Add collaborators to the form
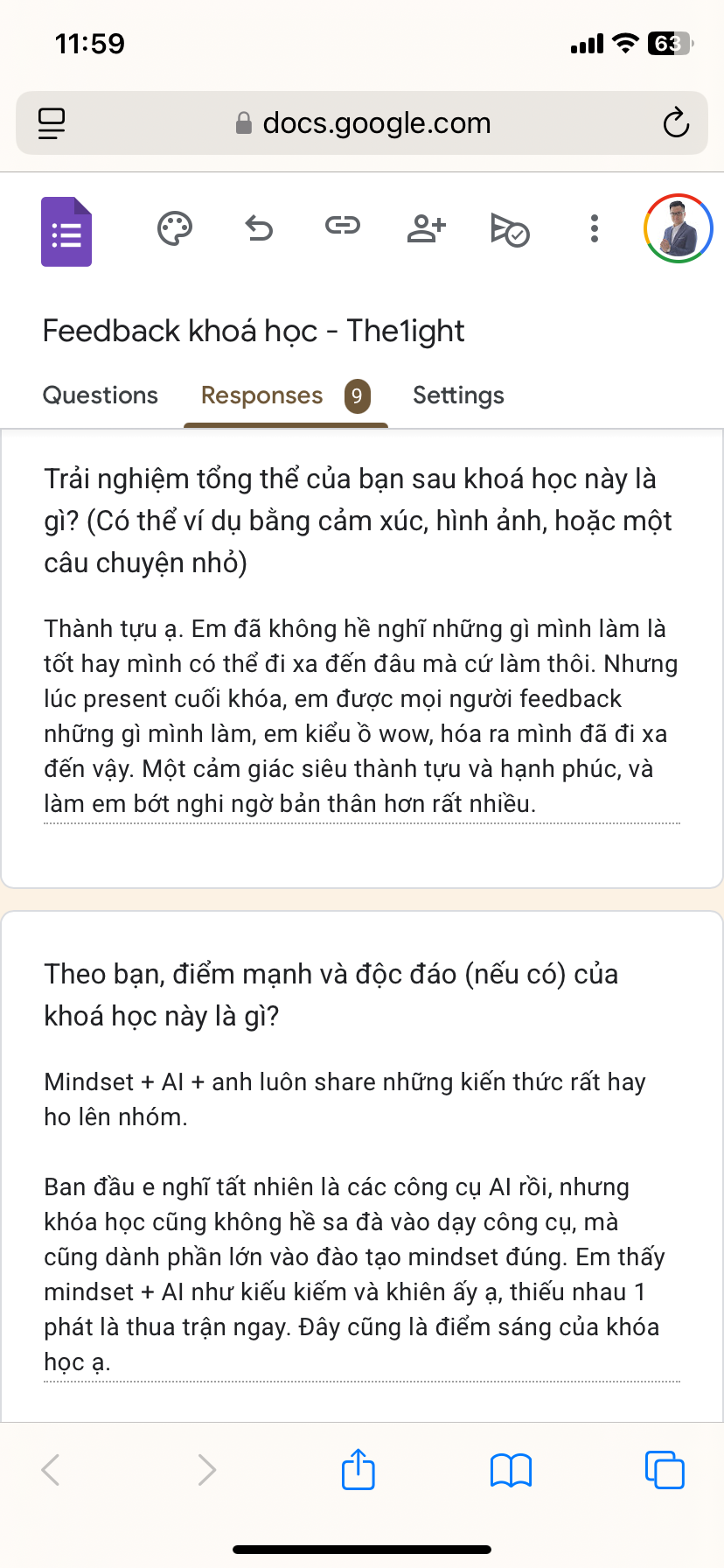The height and width of the screenshot is (1568, 724). pyautogui.click(x=426, y=228)
